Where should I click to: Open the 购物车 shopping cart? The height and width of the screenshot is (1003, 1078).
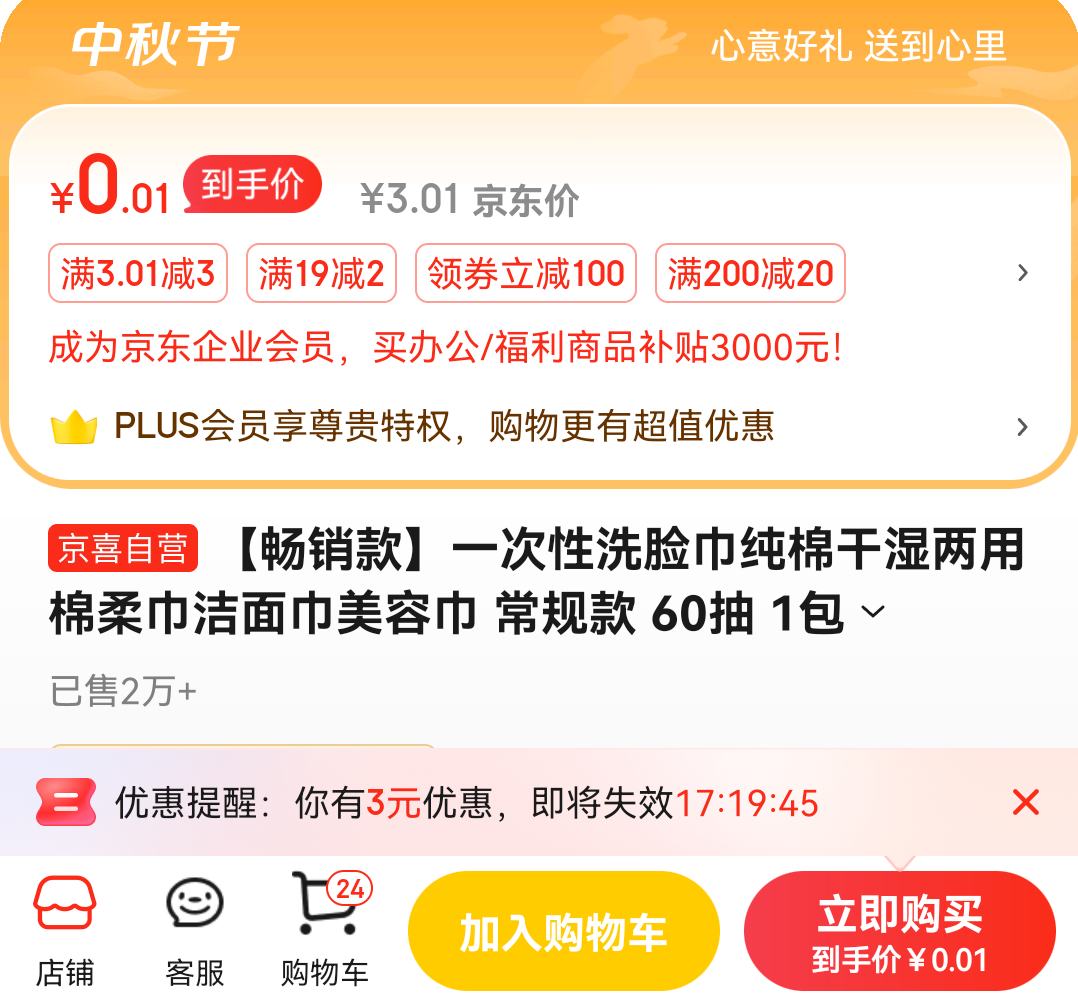pos(325,930)
